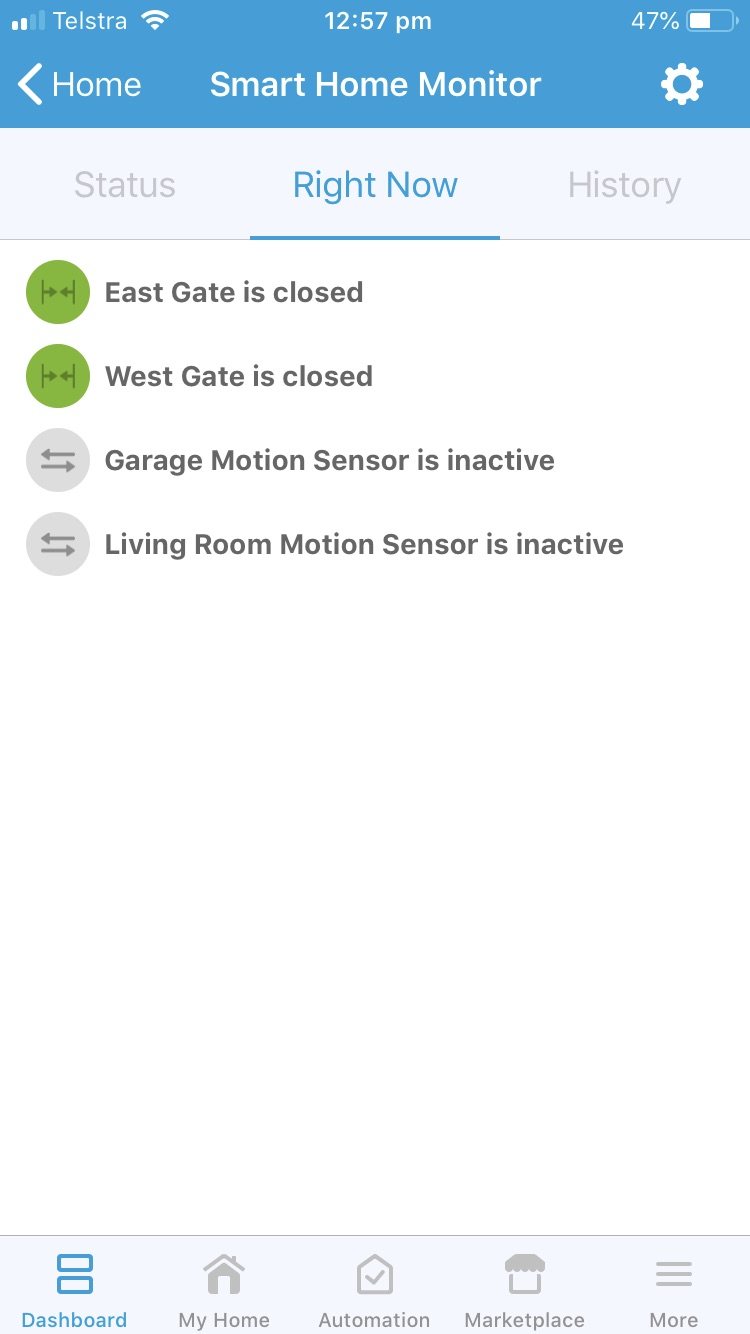Open the Dashboard tab
Image resolution: width=750 pixels, height=1334 pixels.
(x=75, y=1290)
